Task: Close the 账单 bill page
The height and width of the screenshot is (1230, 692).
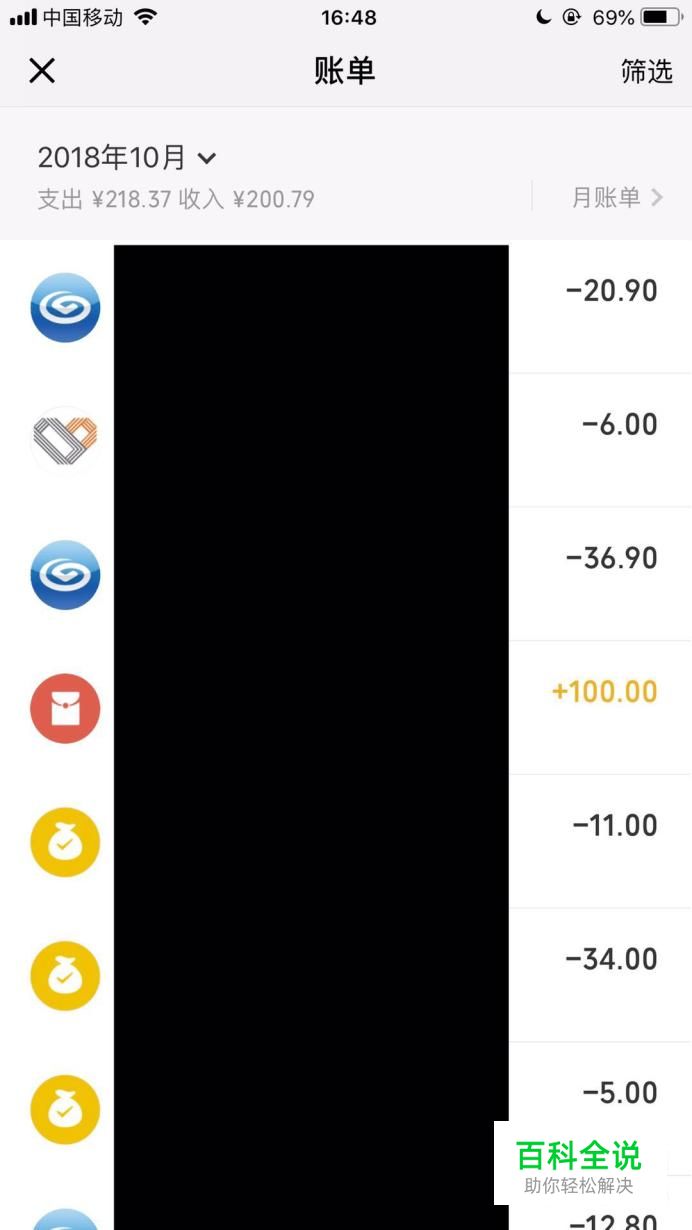Action: click(42, 71)
